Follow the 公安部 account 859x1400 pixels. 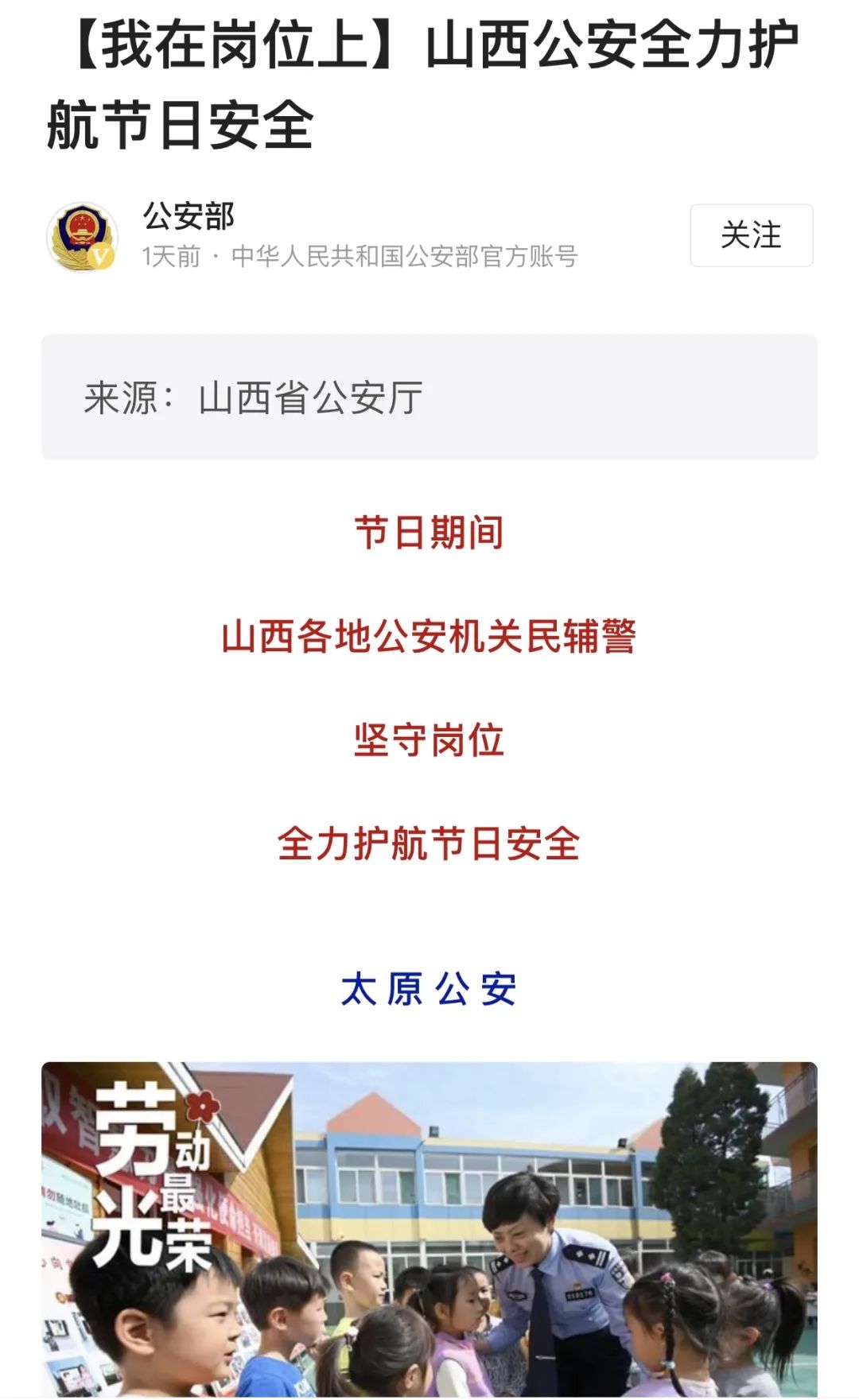(751, 235)
